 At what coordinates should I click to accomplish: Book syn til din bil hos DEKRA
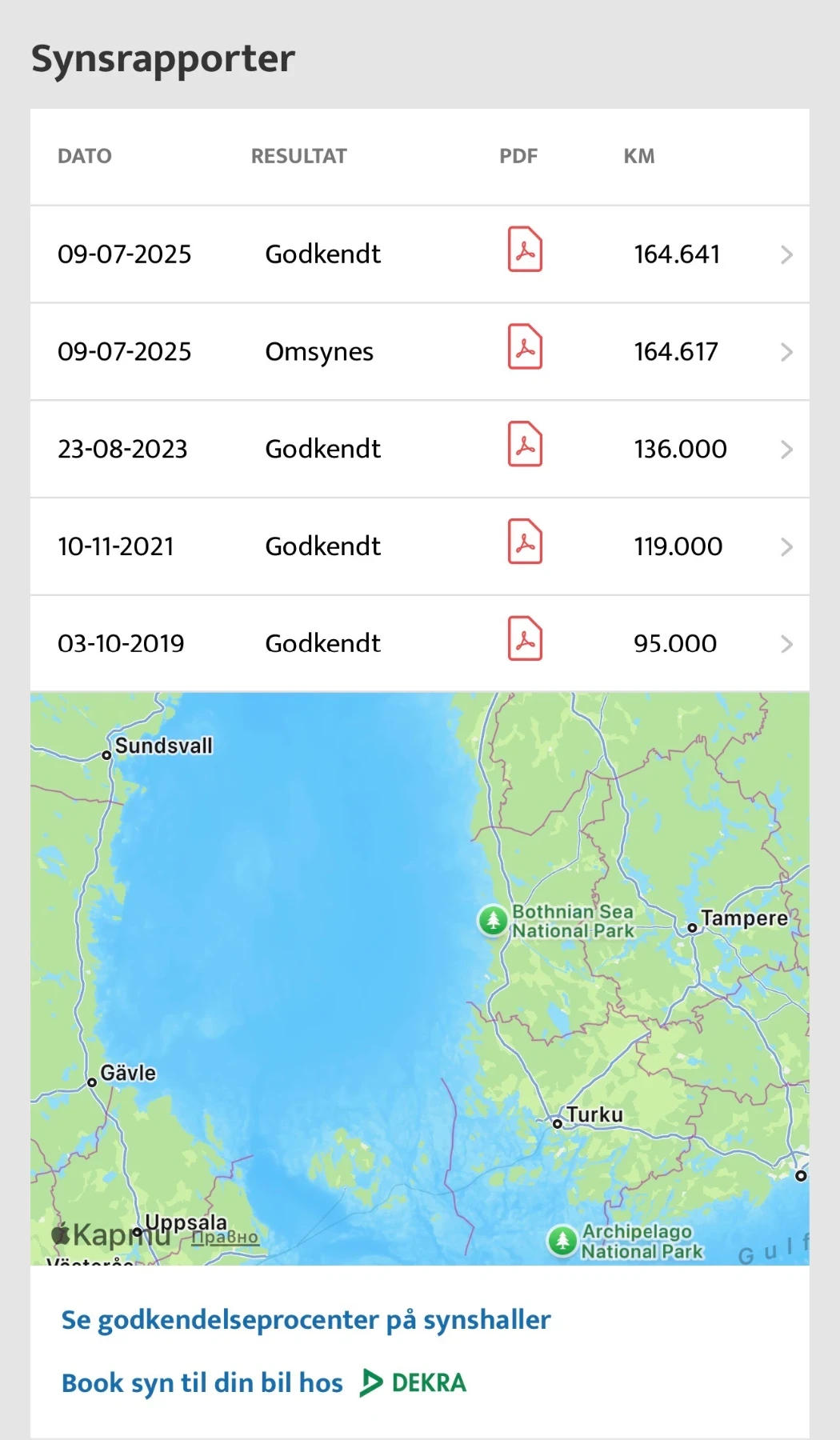(264, 1382)
